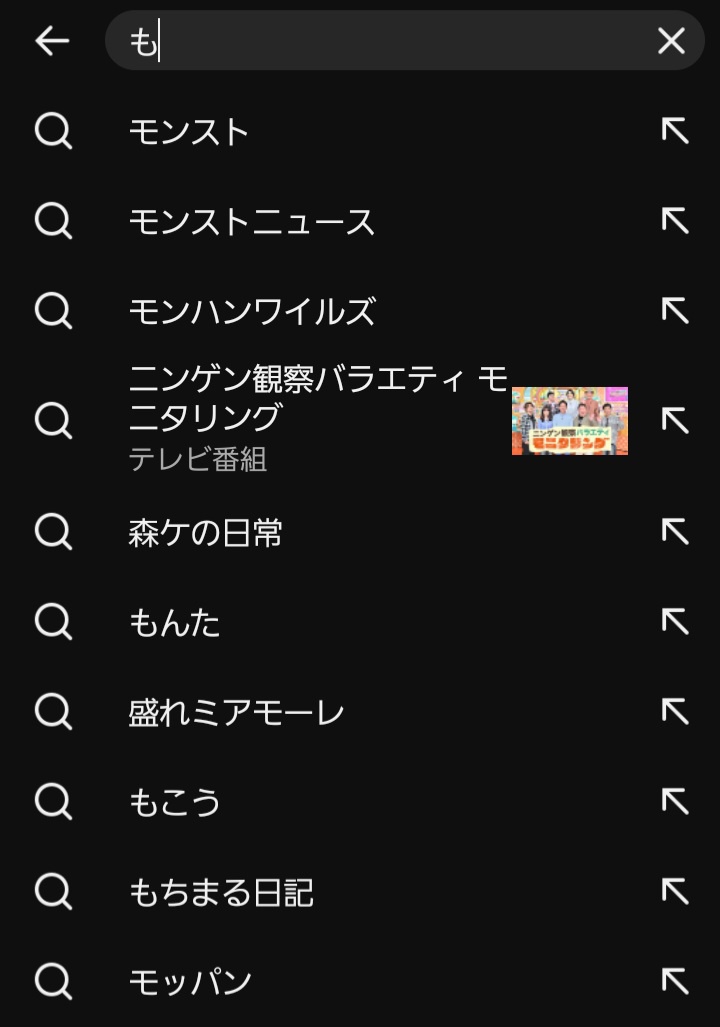Open the ニンゲン観察バラエティ モニタリング suggestion

coord(318,418)
